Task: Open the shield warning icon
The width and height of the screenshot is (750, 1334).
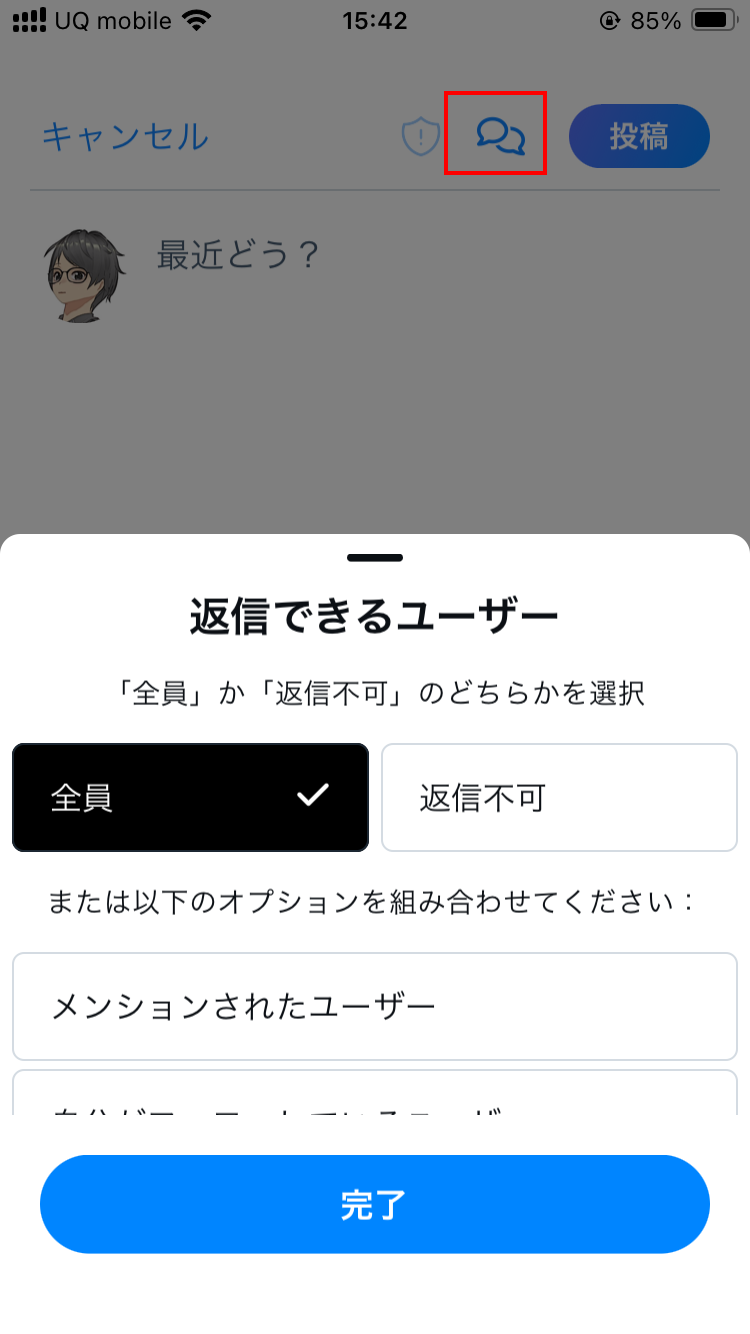Action: coord(421,136)
